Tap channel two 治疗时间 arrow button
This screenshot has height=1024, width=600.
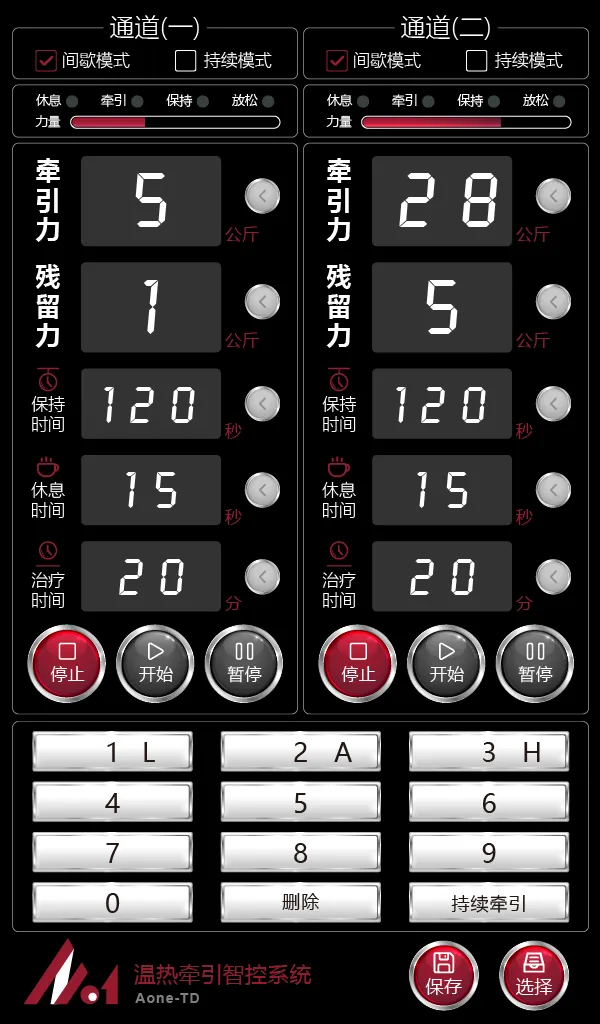click(x=553, y=577)
